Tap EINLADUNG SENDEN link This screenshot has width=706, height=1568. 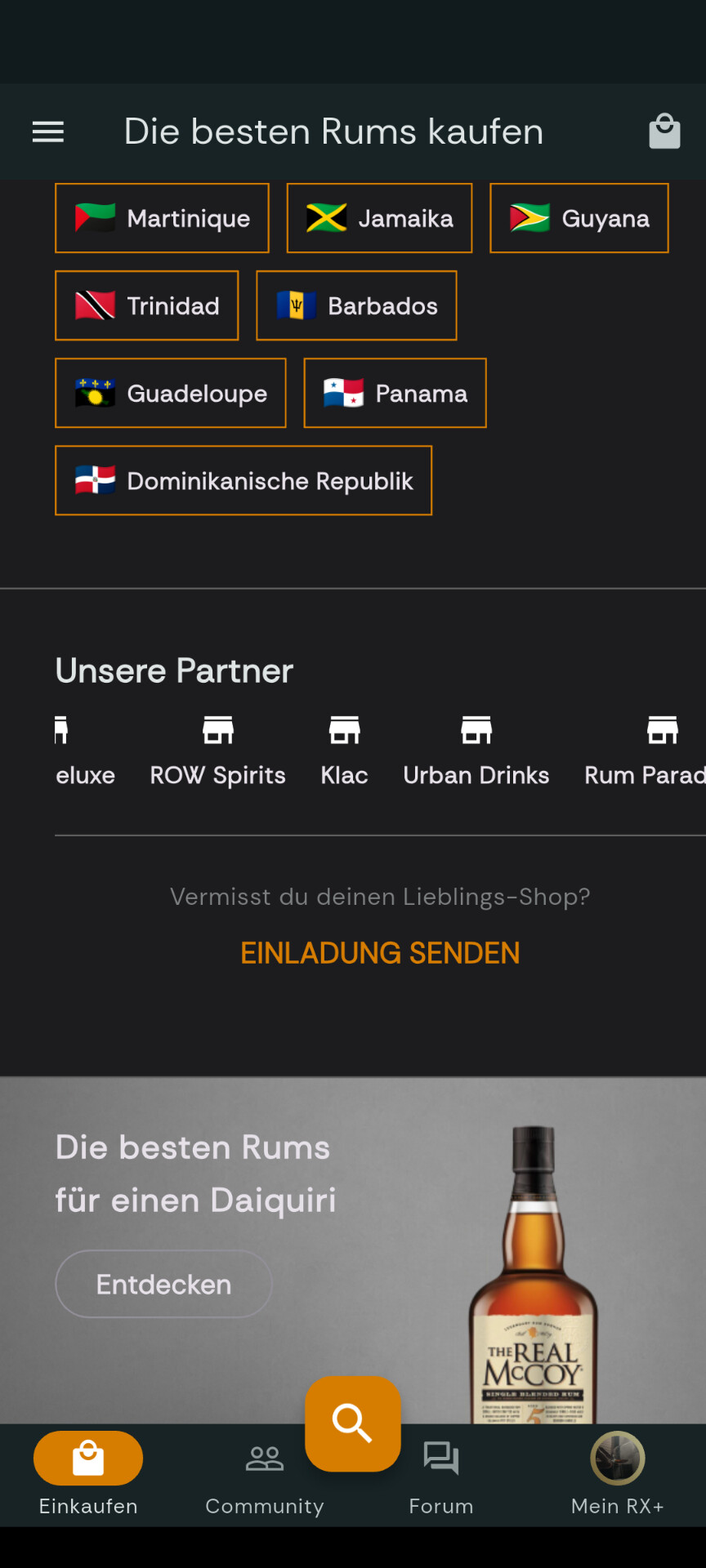(380, 953)
